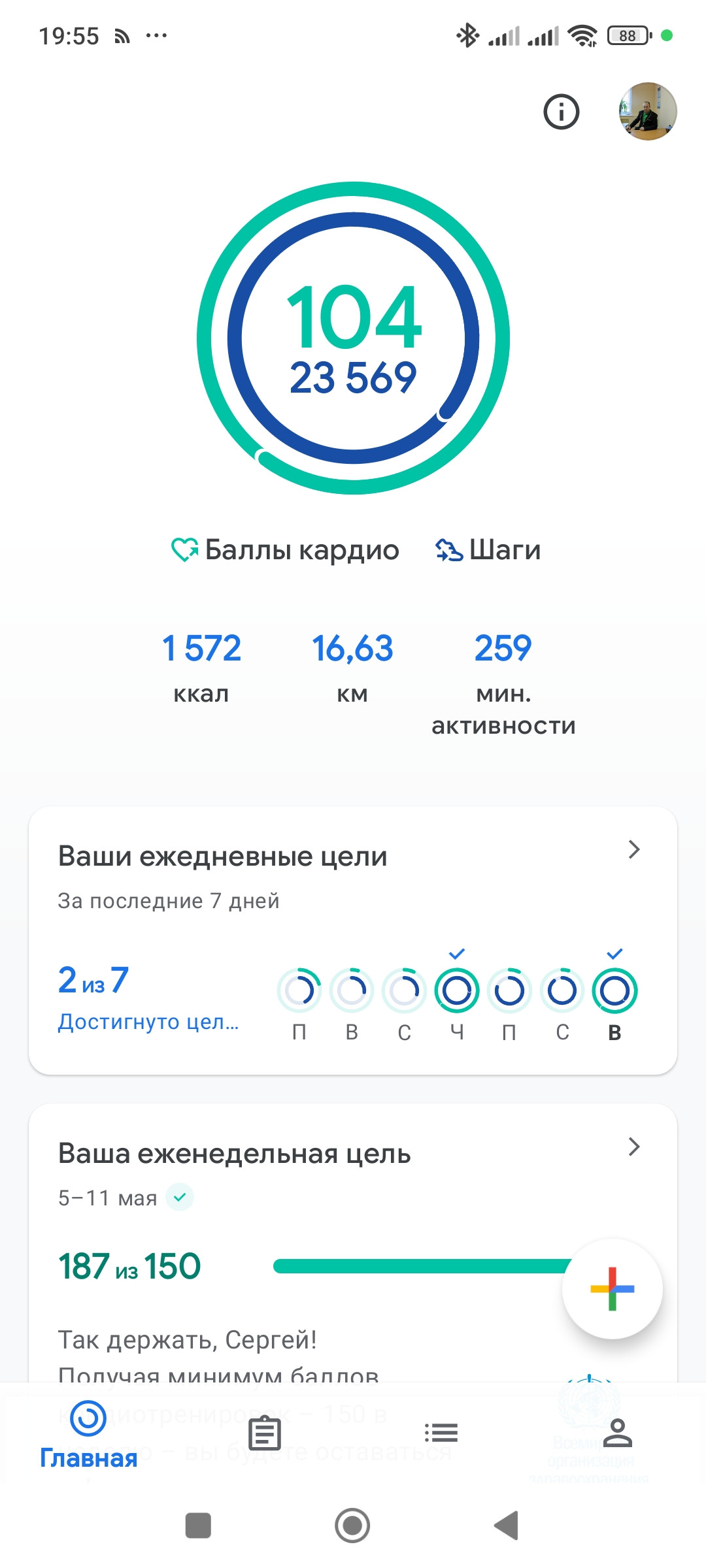Open 'Ваши ежедневные цели' card
This screenshot has width=706, height=1568.
coord(353,940)
